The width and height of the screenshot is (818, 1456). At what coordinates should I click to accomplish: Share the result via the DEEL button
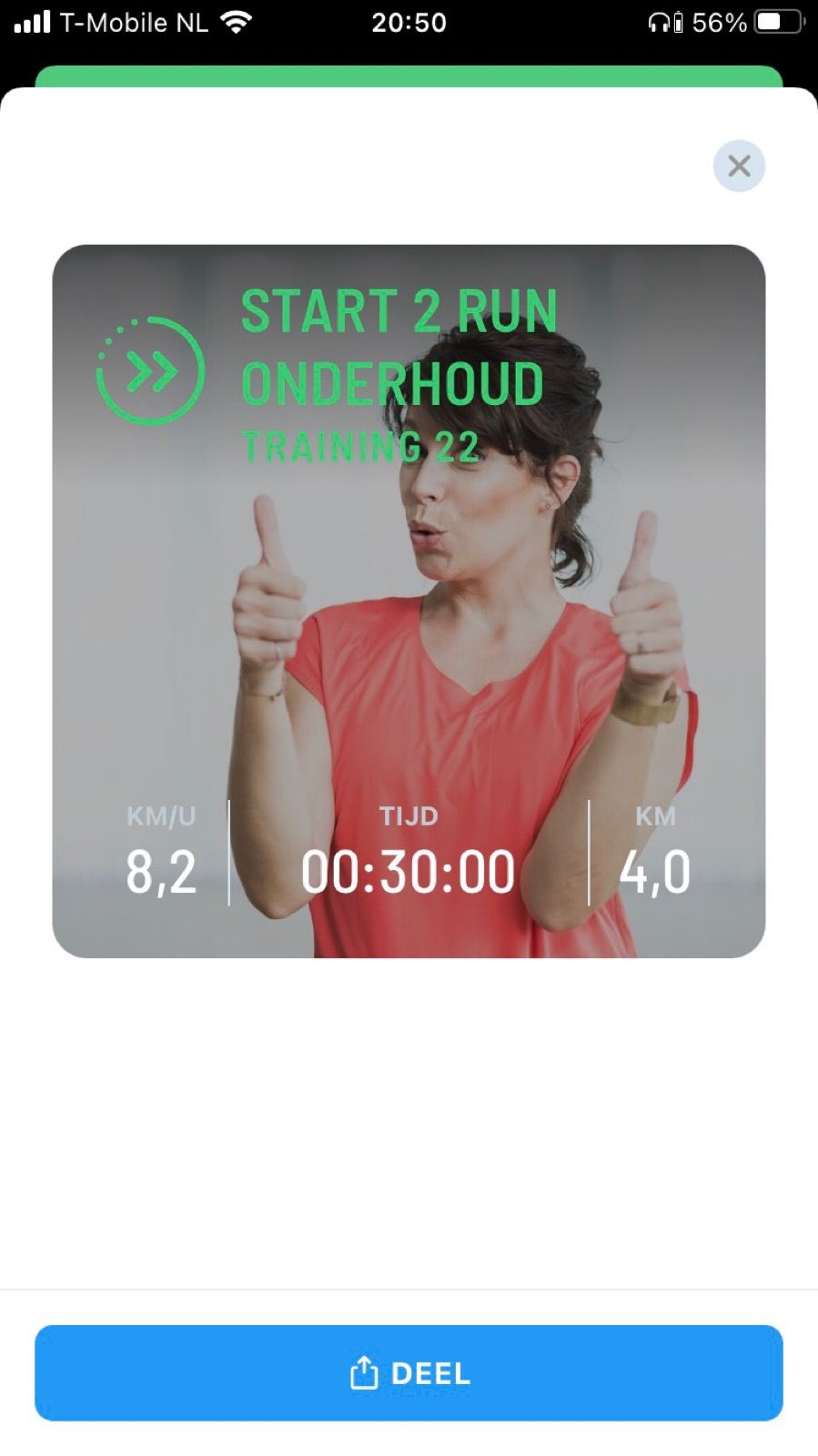click(409, 1372)
